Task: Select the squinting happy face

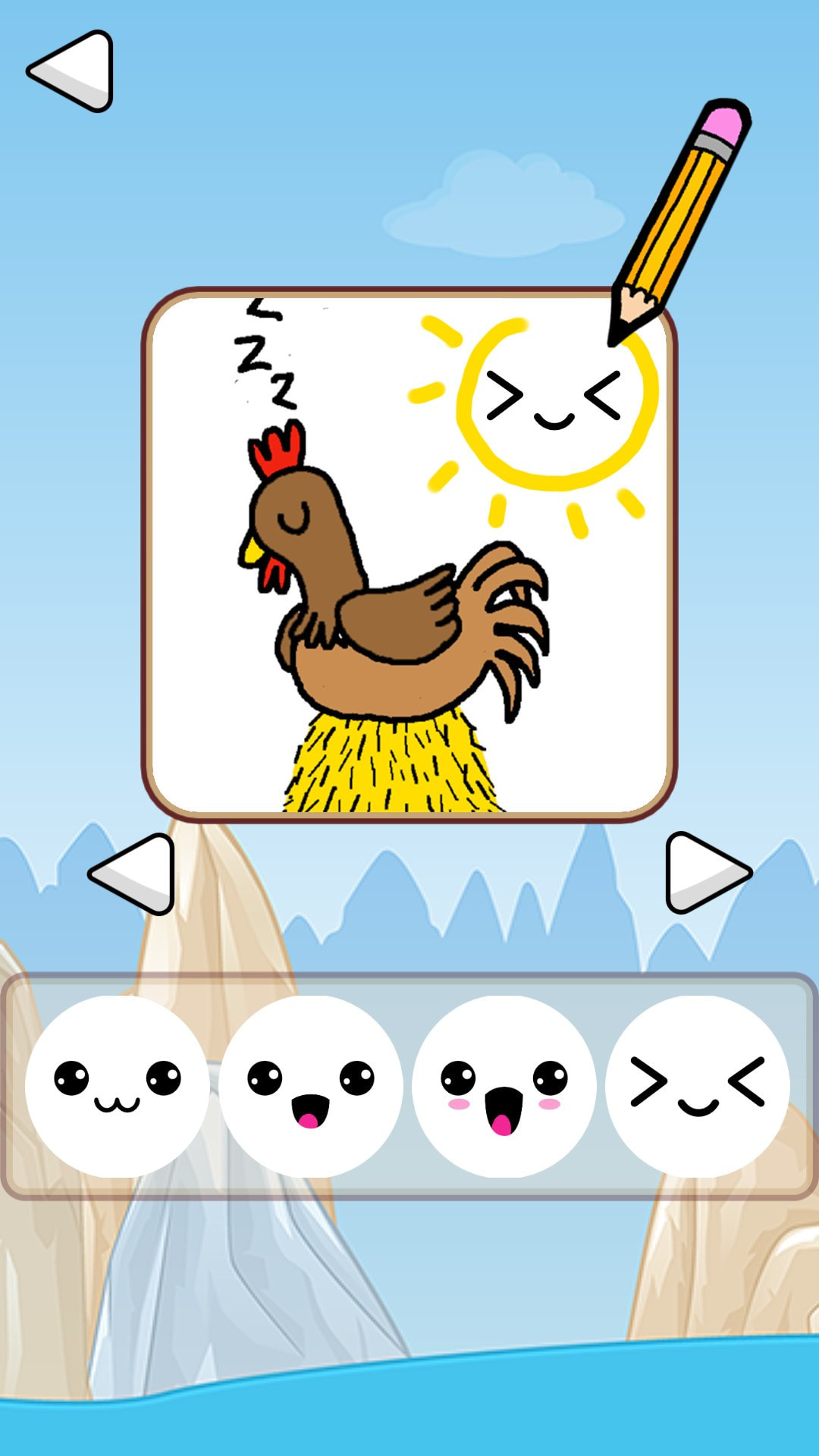Action: click(x=698, y=1086)
